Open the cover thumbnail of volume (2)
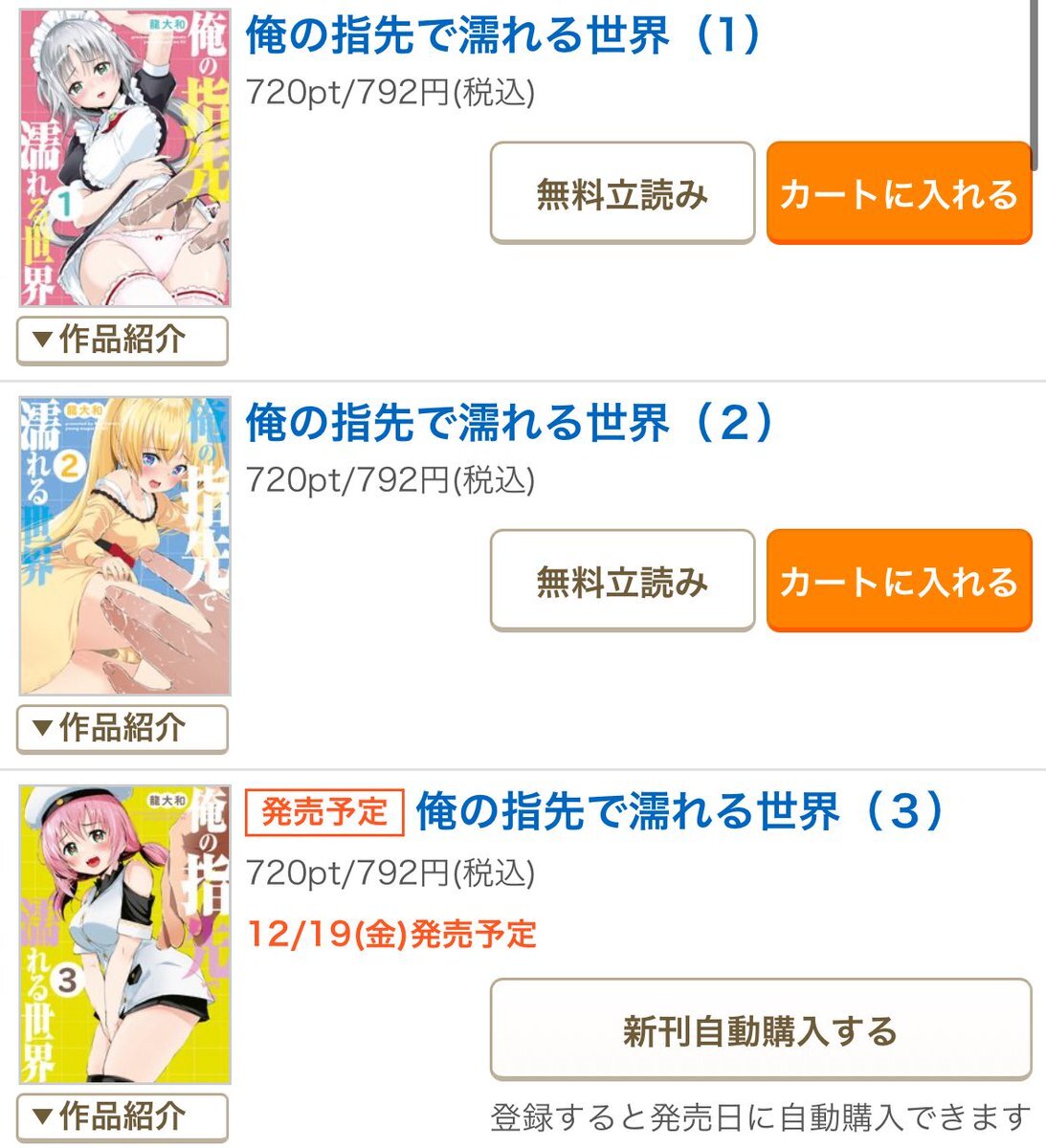 [x=125, y=545]
